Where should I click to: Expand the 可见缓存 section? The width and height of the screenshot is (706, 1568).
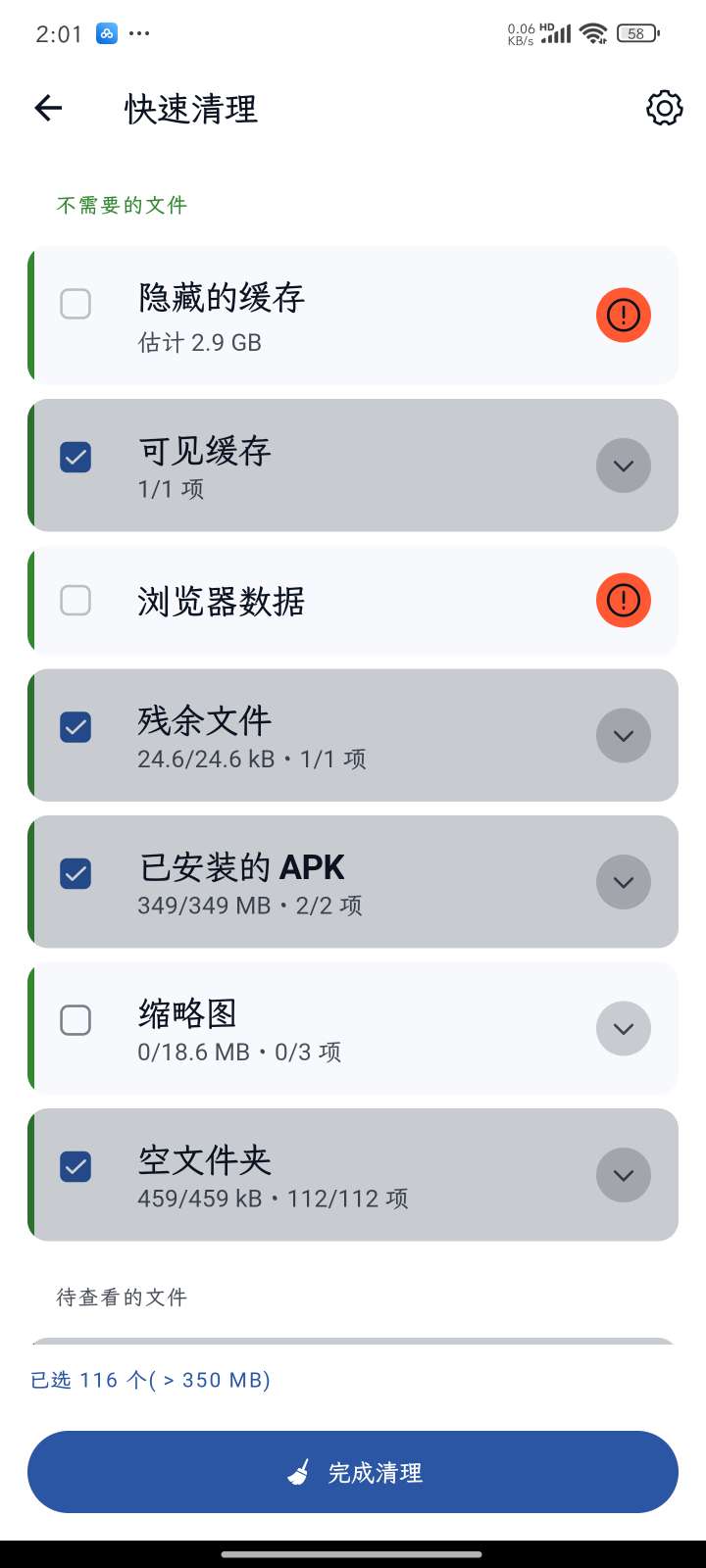pyautogui.click(x=623, y=465)
